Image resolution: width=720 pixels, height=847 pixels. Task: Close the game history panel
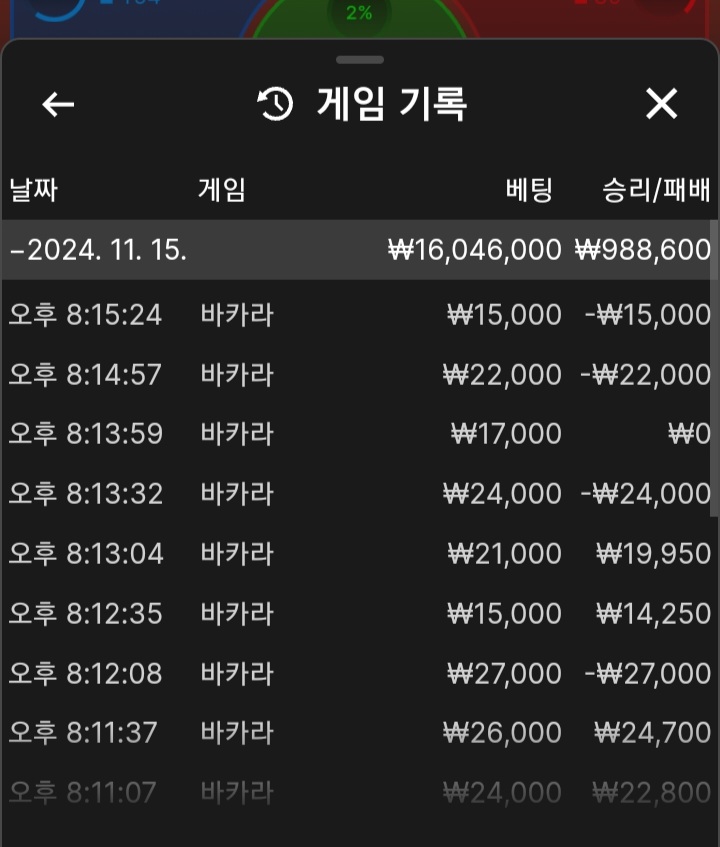pos(661,104)
